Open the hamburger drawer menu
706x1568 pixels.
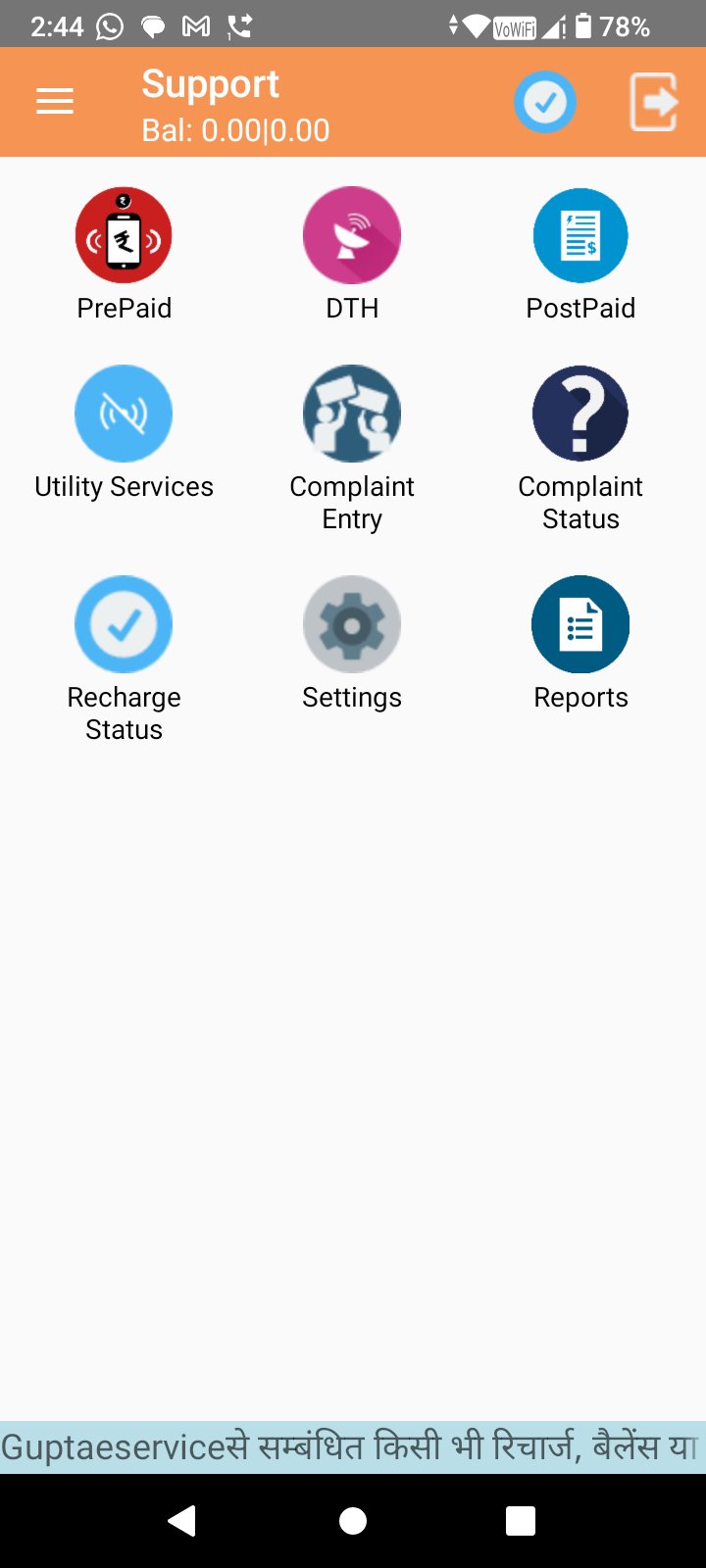pos(55,101)
